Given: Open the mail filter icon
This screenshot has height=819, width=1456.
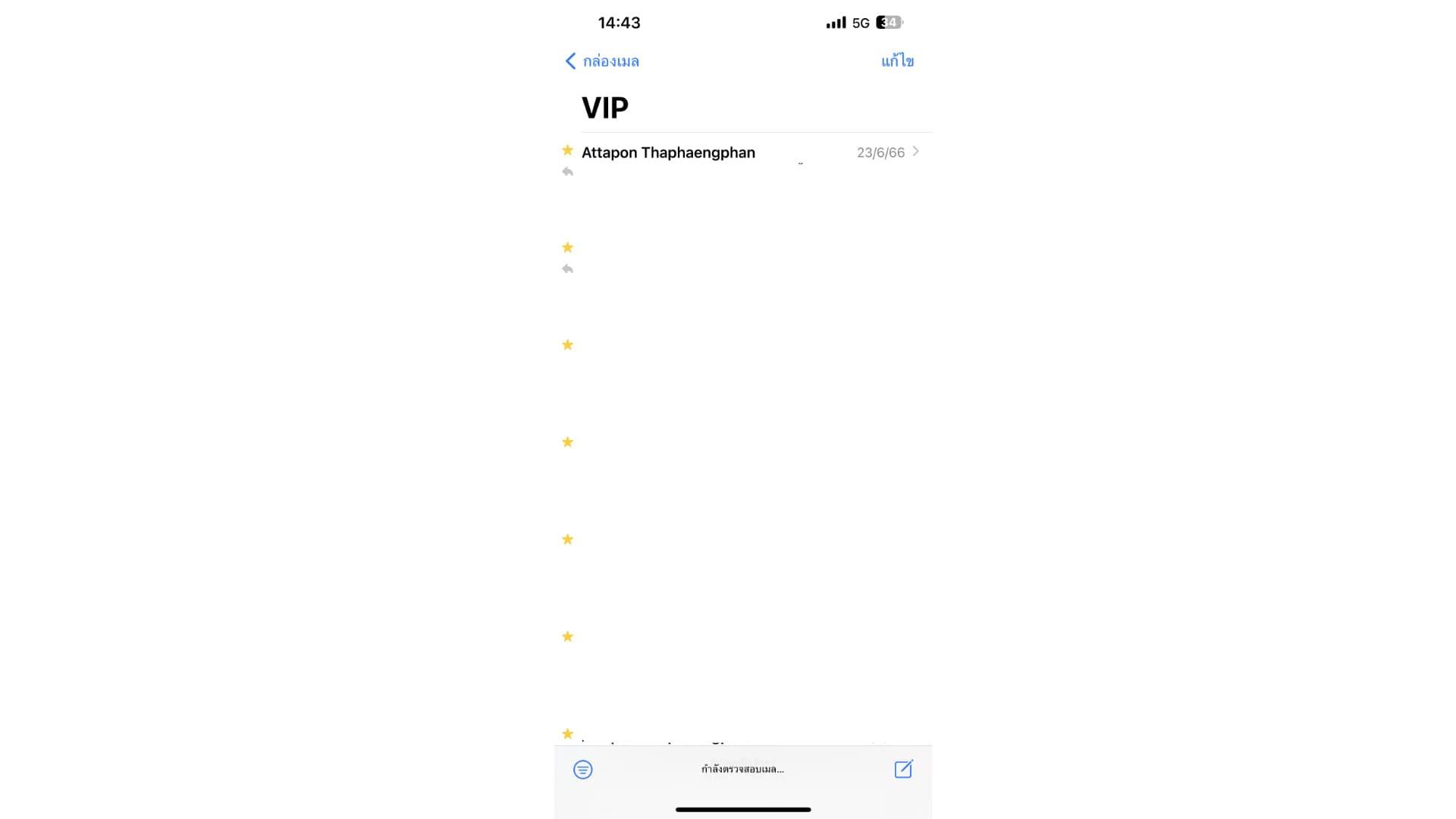Looking at the screenshot, I should [582, 770].
